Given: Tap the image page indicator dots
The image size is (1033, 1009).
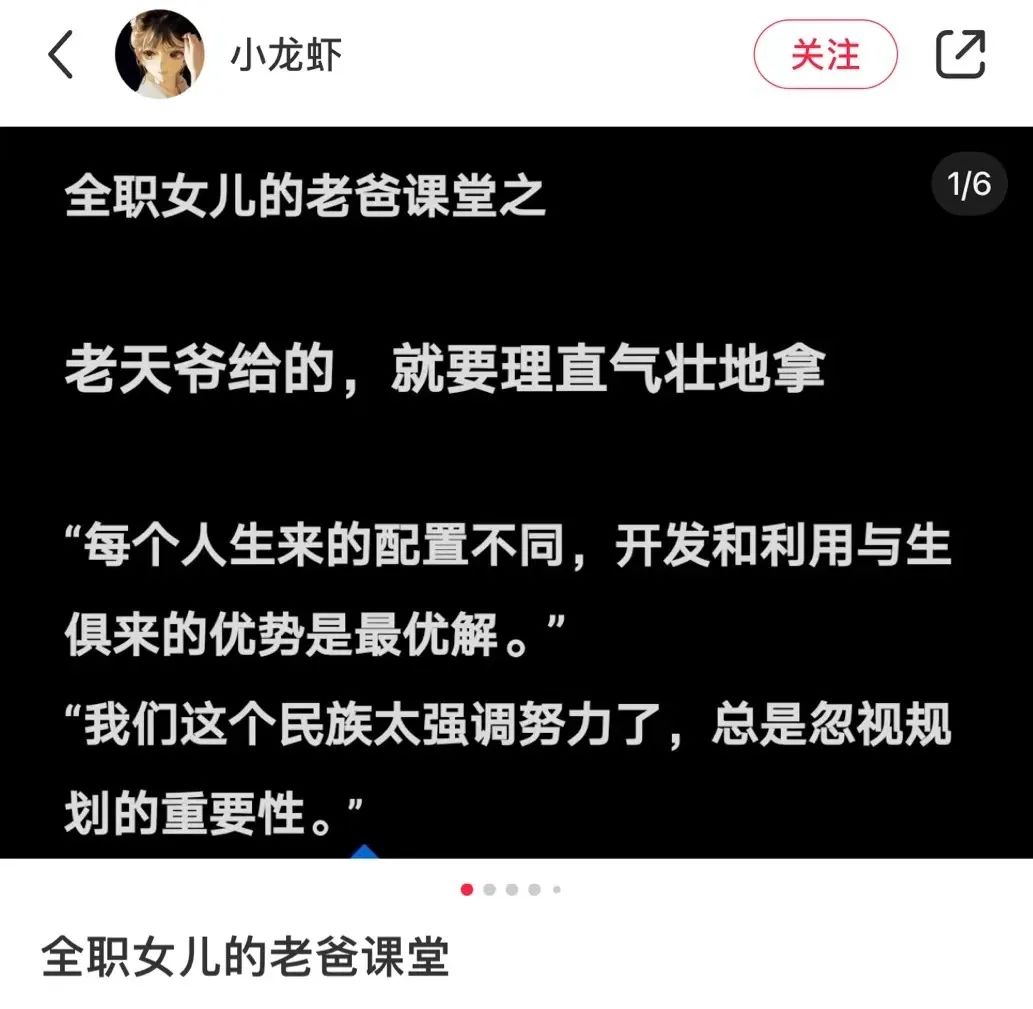Looking at the screenshot, I should click(x=511, y=889).
